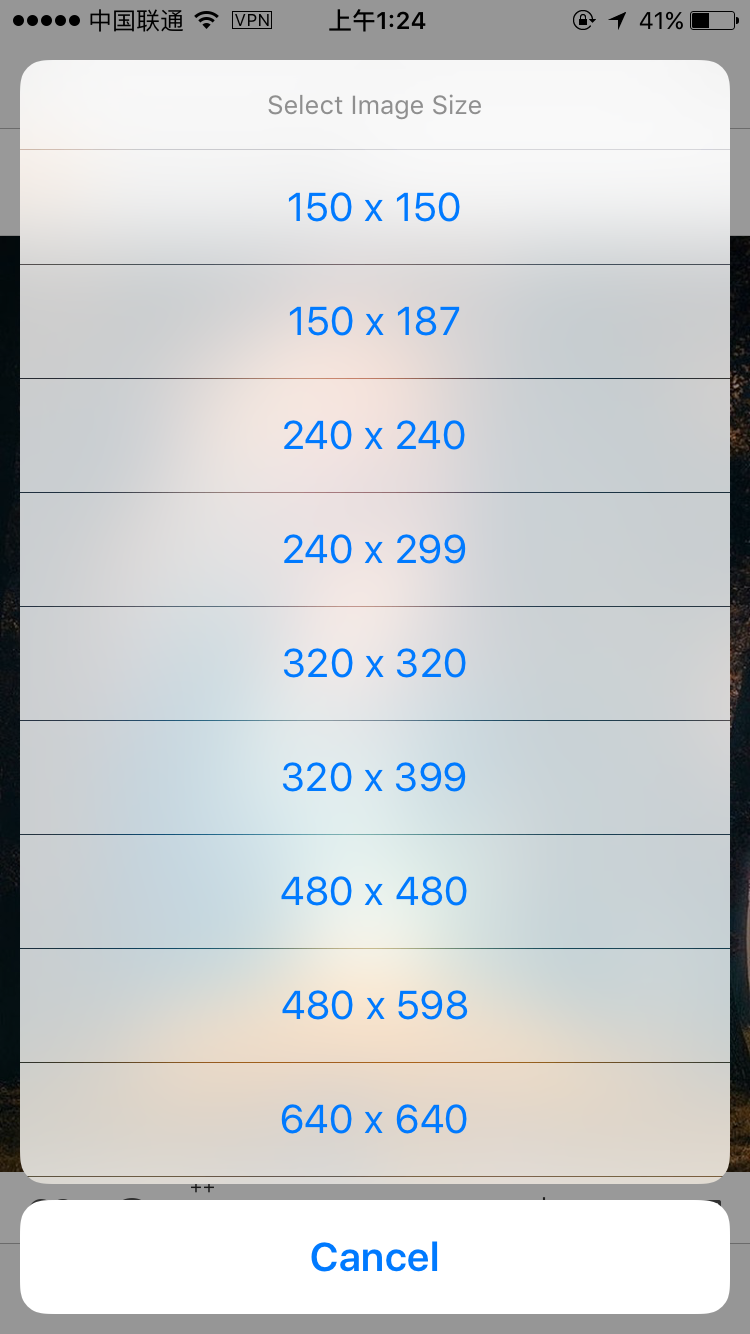Choose the 150 x 187 size option
Screen dimensions: 750x1334
(374, 321)
